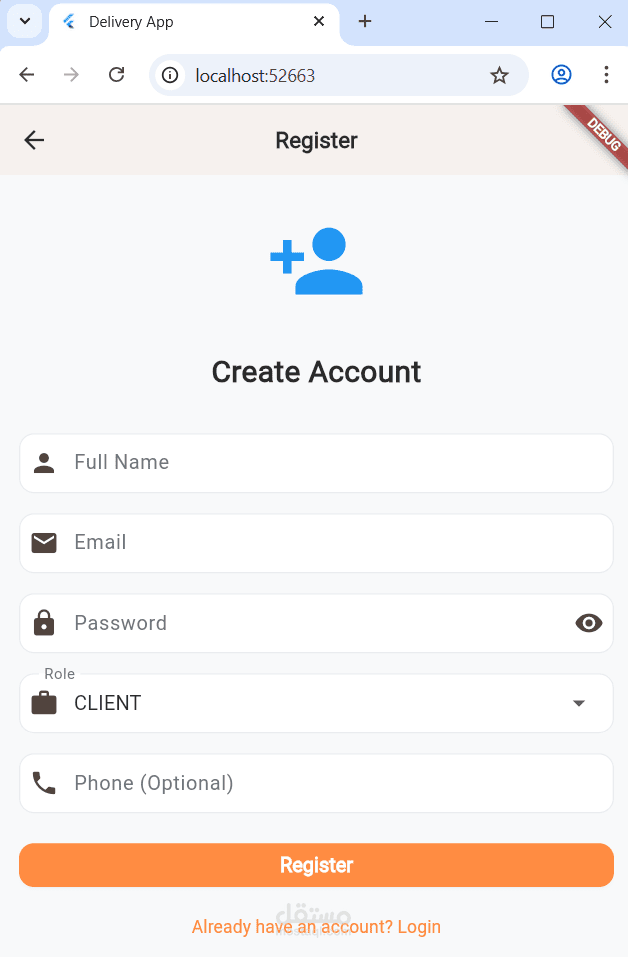Tap the Phone (Optional) field
This screenshot has height=957, width=628.
click(316, 783)
